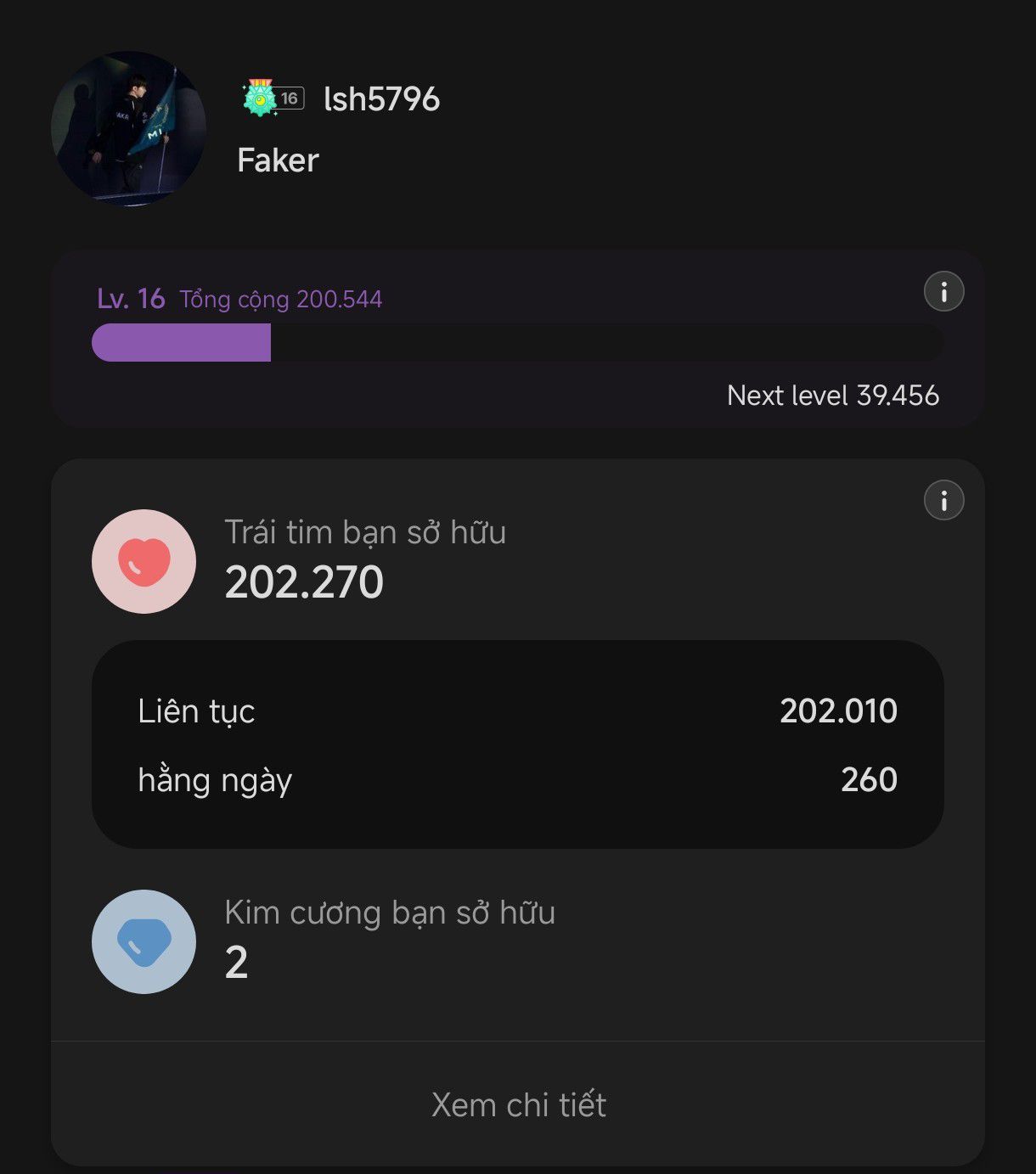The height and width of the screenshot is (1174, 1036).
Task: Tap Xem chi tiết to view details
Action: click(x=518, y=1104)
